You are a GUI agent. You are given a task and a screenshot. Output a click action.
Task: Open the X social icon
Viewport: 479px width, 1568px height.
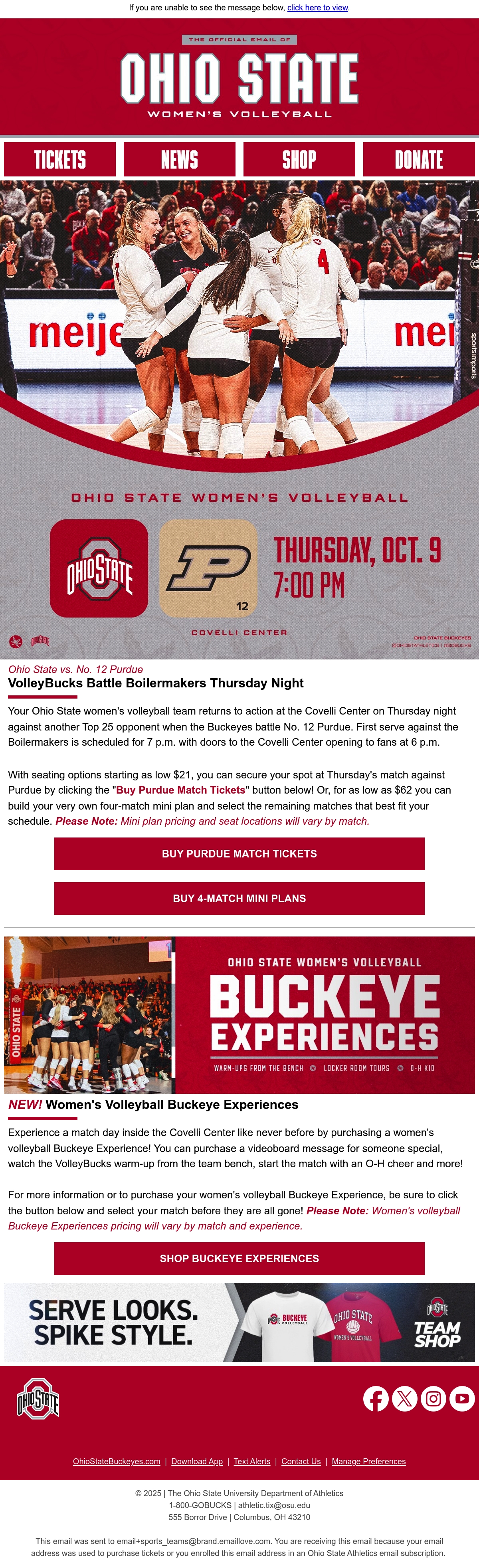[x=405, y=1398]
